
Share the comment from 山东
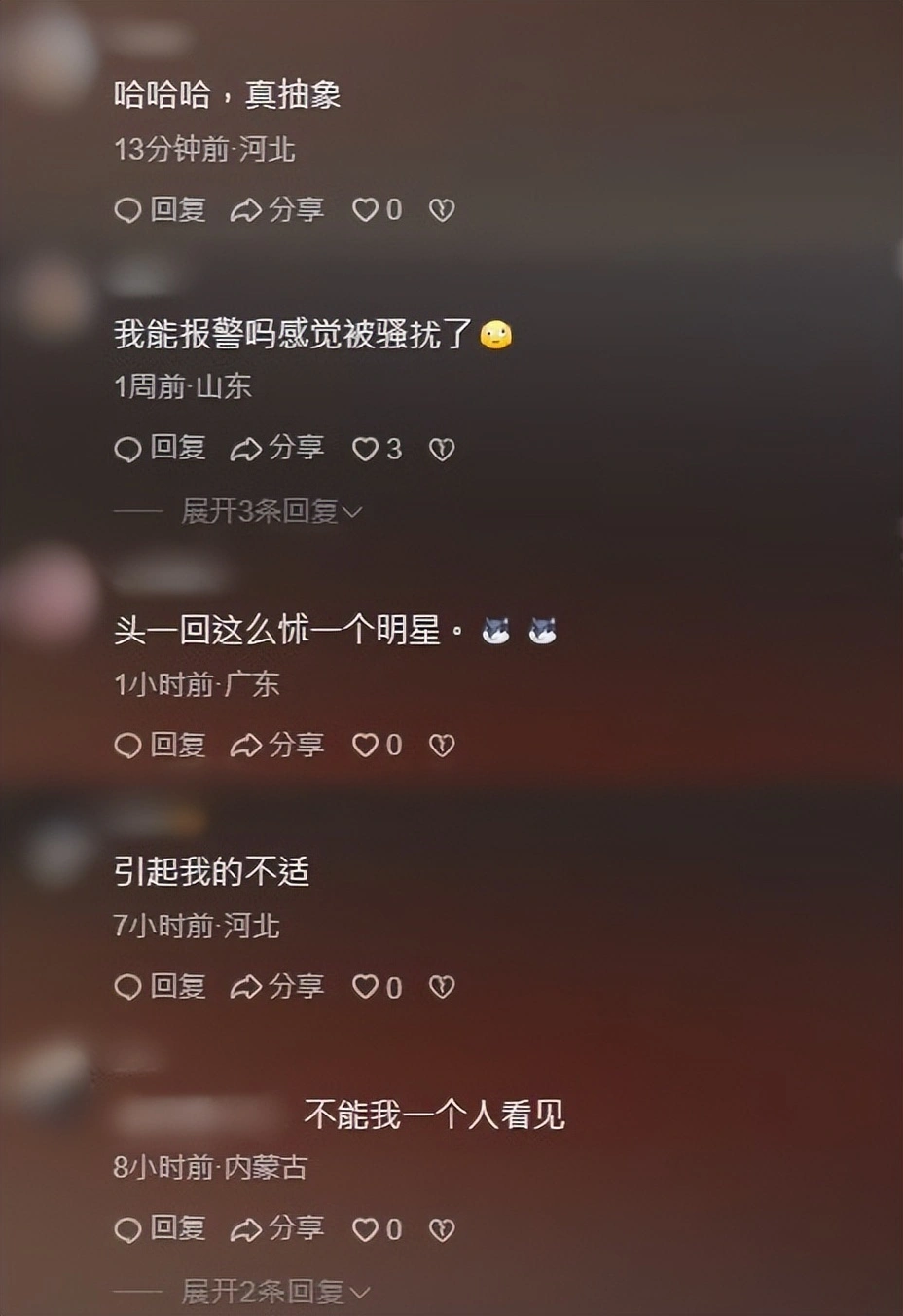click(x=277, y=449)
